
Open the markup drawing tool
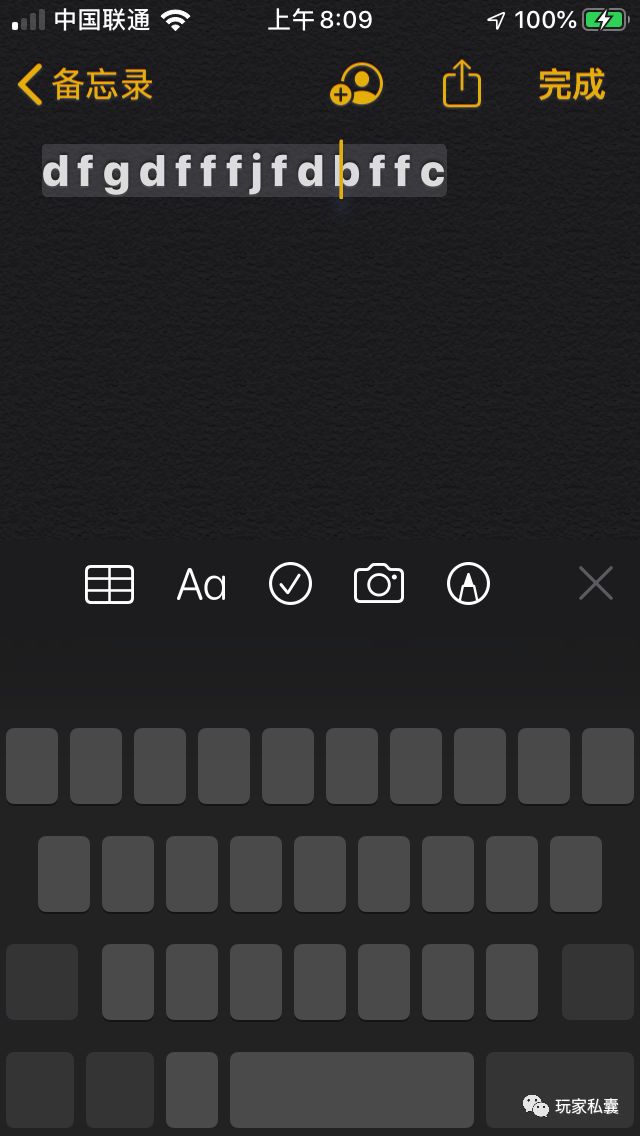pos(468,584)
